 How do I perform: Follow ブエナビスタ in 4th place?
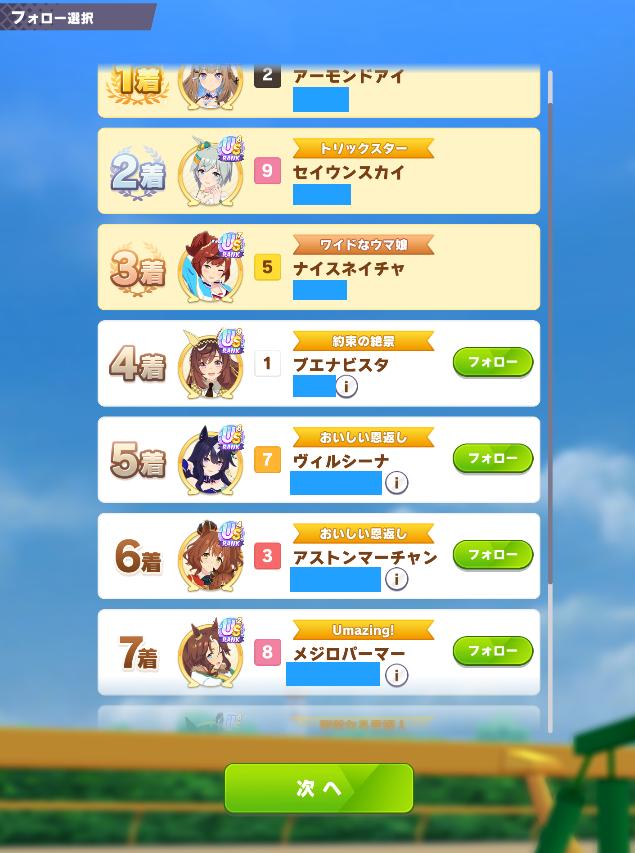pyautogui.click(x=493, y=362)
